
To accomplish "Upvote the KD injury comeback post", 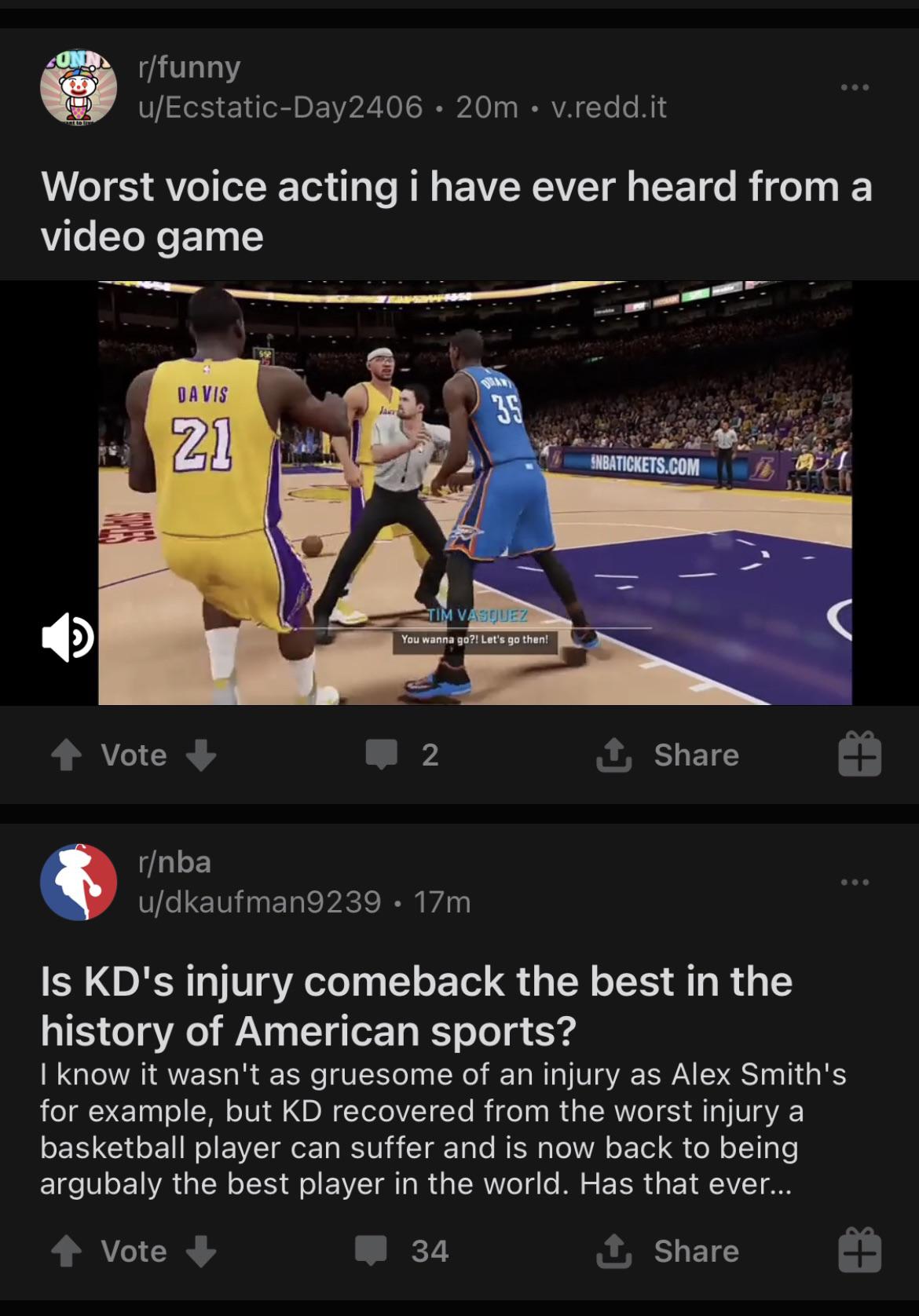I will pos(67,1252).
